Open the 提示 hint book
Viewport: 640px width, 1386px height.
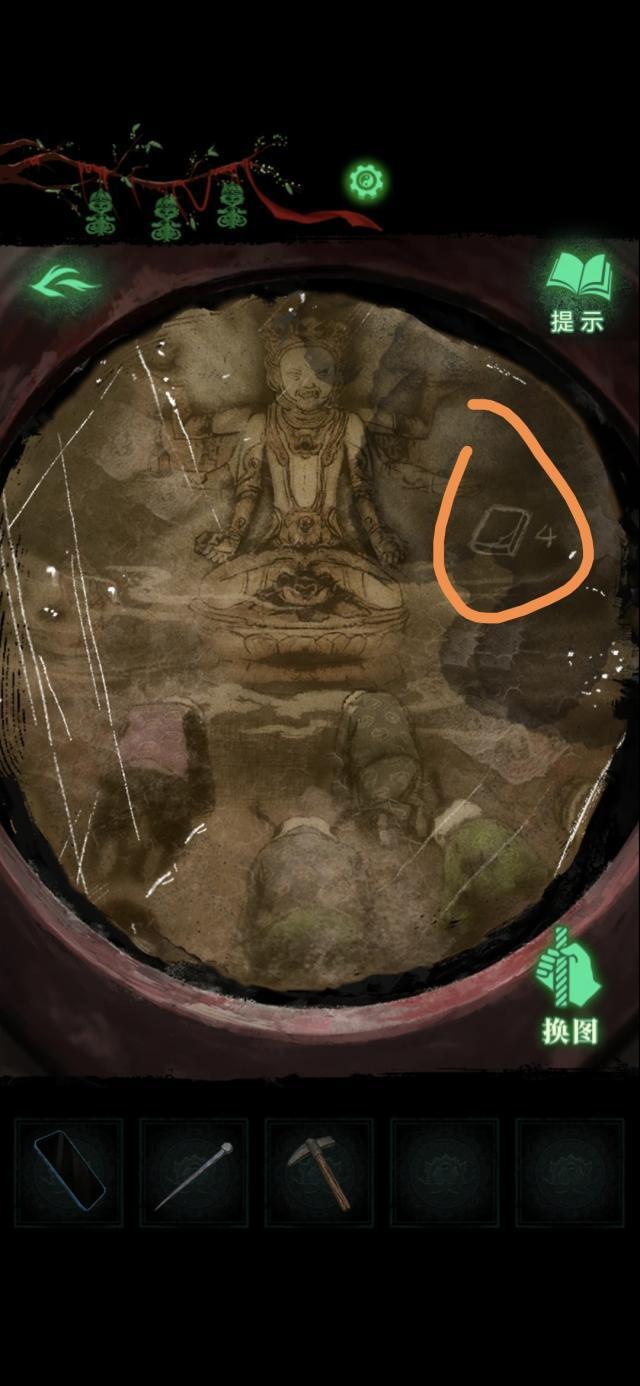point(578,292)
